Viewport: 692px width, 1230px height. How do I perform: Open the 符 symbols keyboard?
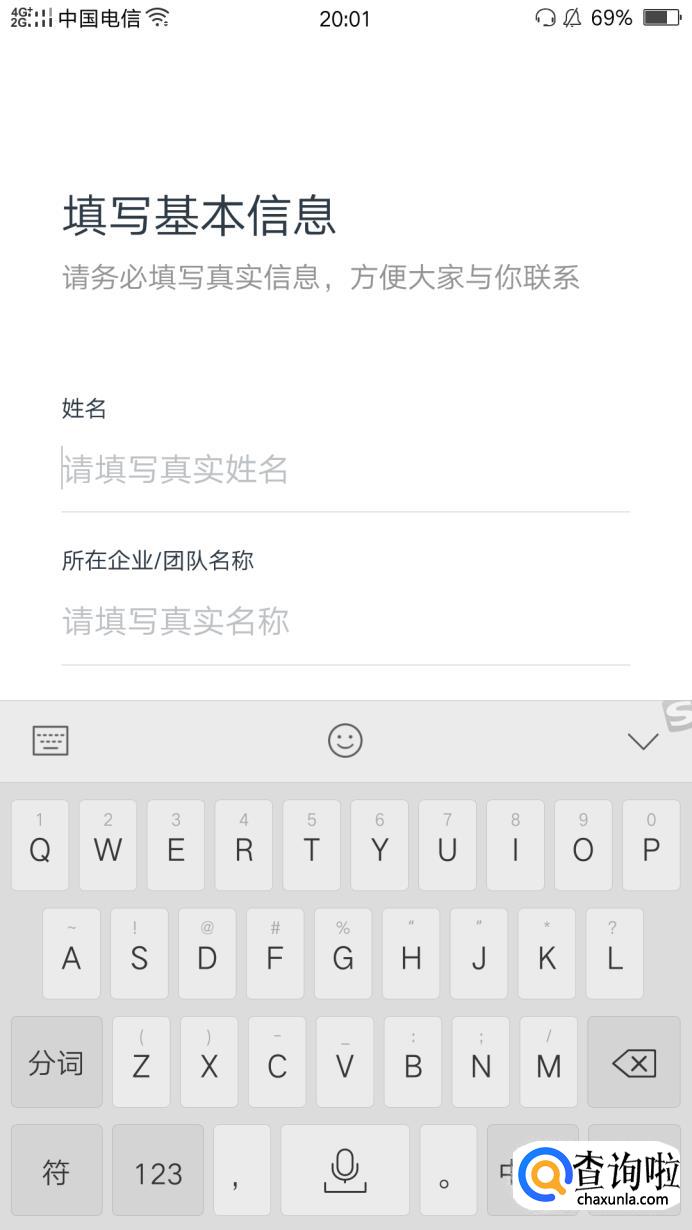(x=56, y=1171)
